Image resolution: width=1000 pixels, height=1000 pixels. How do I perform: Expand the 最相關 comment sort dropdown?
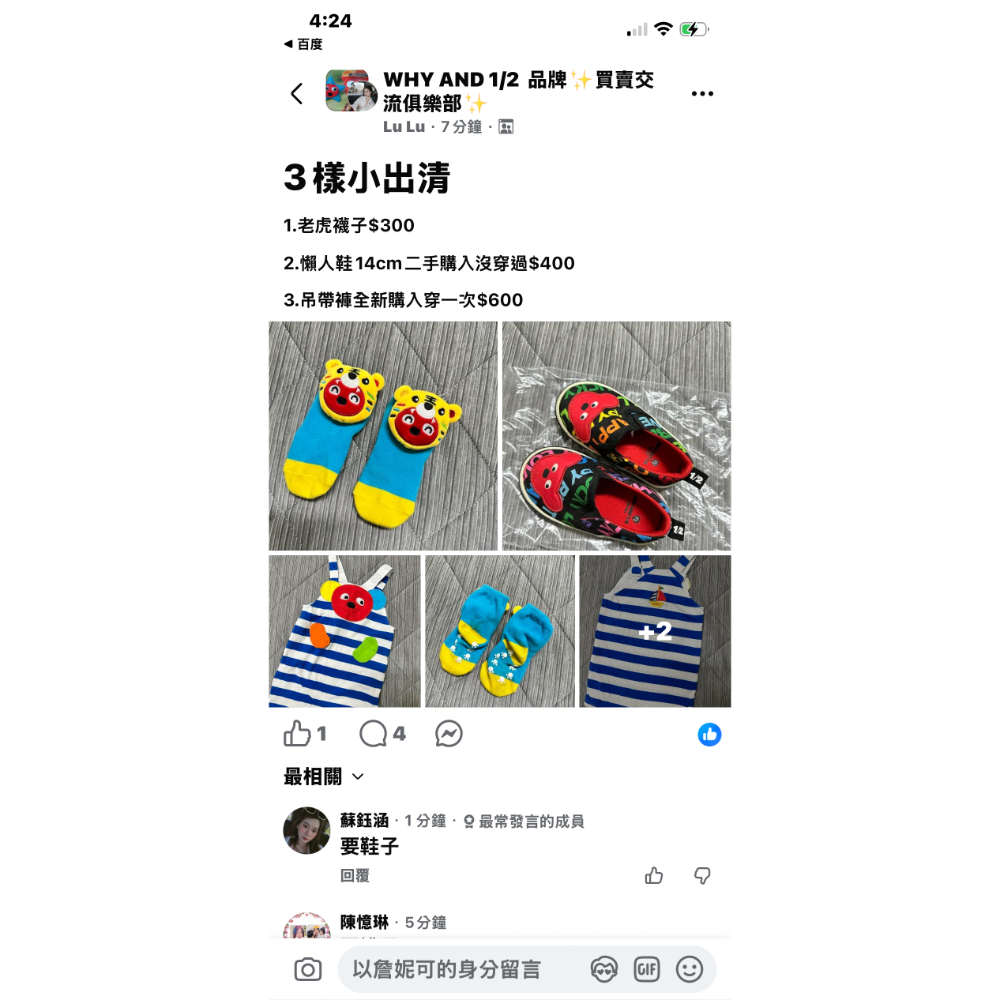coord(324,777)
